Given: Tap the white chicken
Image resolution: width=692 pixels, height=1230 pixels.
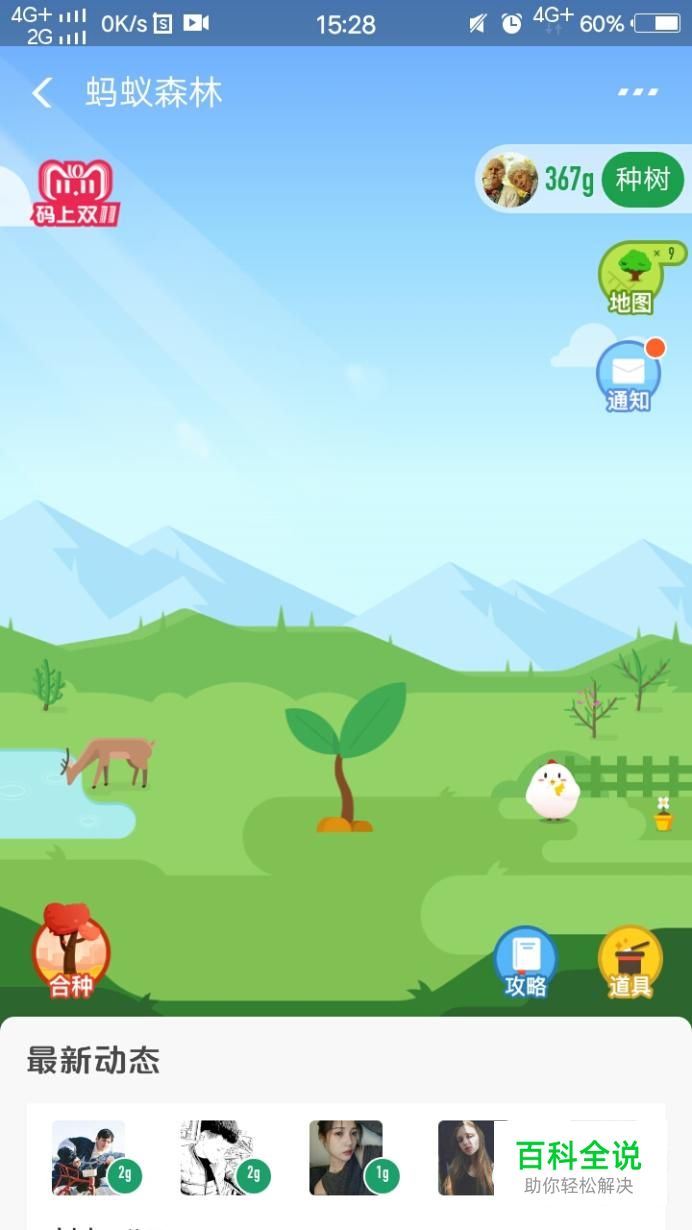Looking at the screenshot, I should point(552,790).
